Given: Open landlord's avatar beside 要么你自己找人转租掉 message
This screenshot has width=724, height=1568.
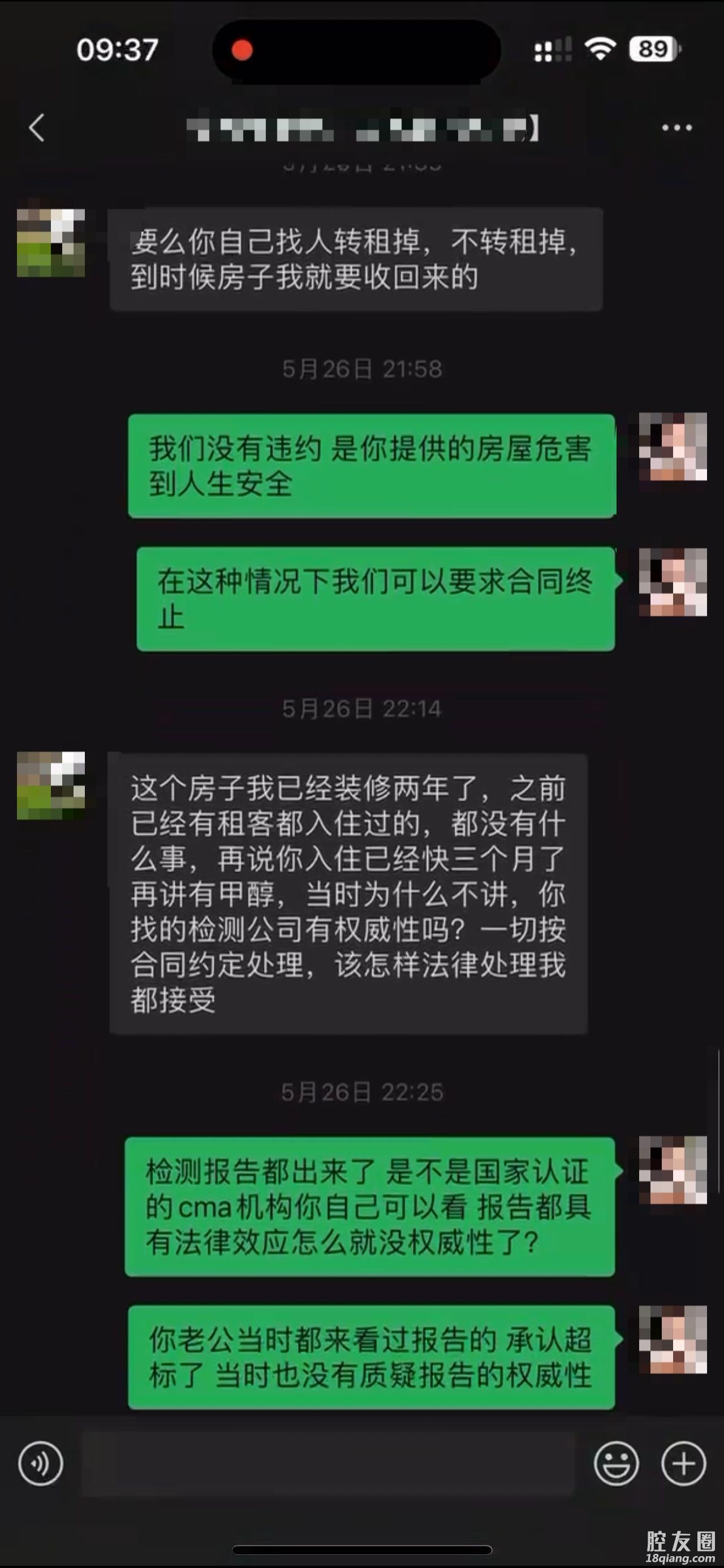Looking at the screenshot, I should tap(50, 243).
